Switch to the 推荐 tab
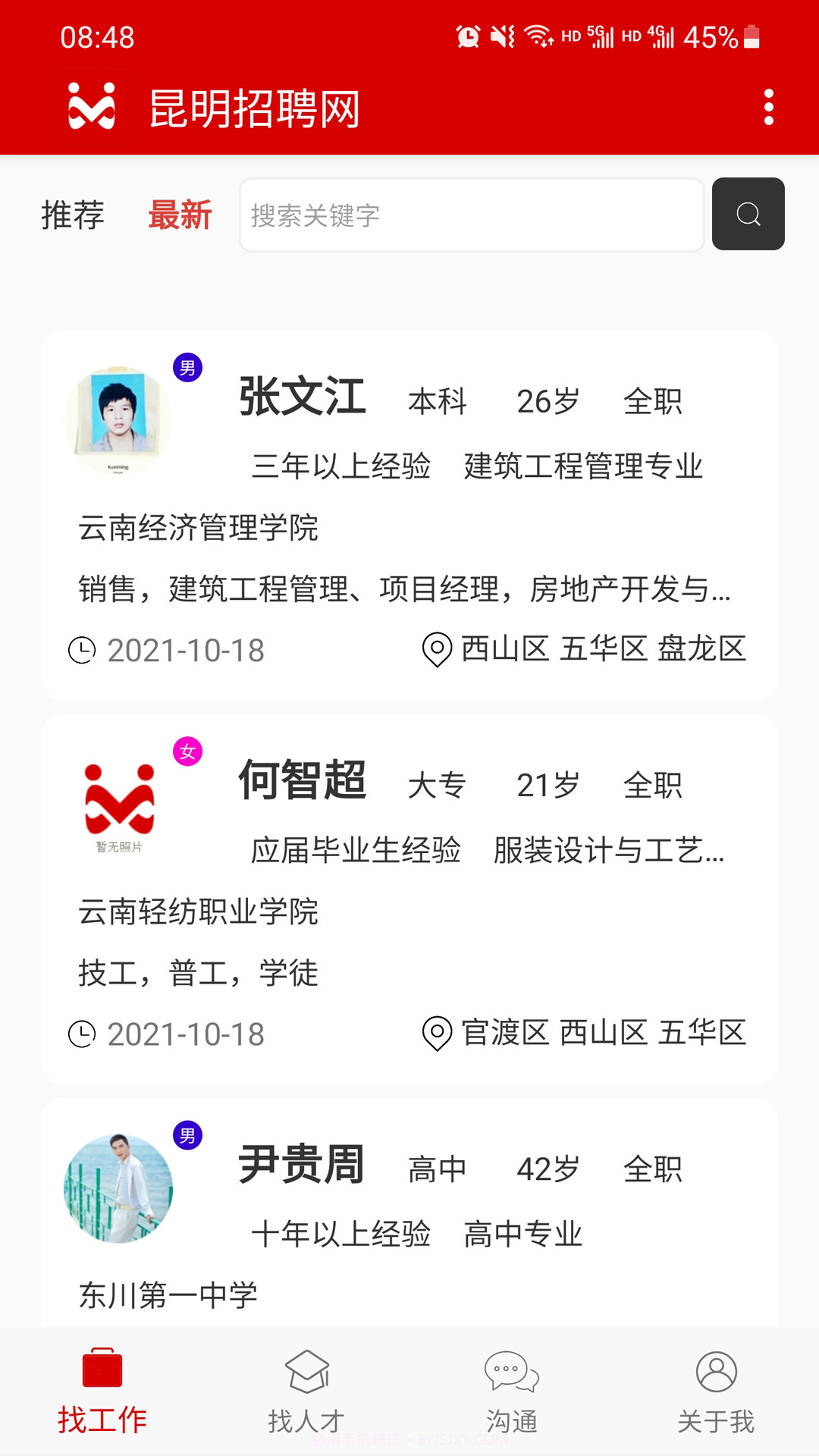The image size is (819, 1456). [x=72, y=216]
